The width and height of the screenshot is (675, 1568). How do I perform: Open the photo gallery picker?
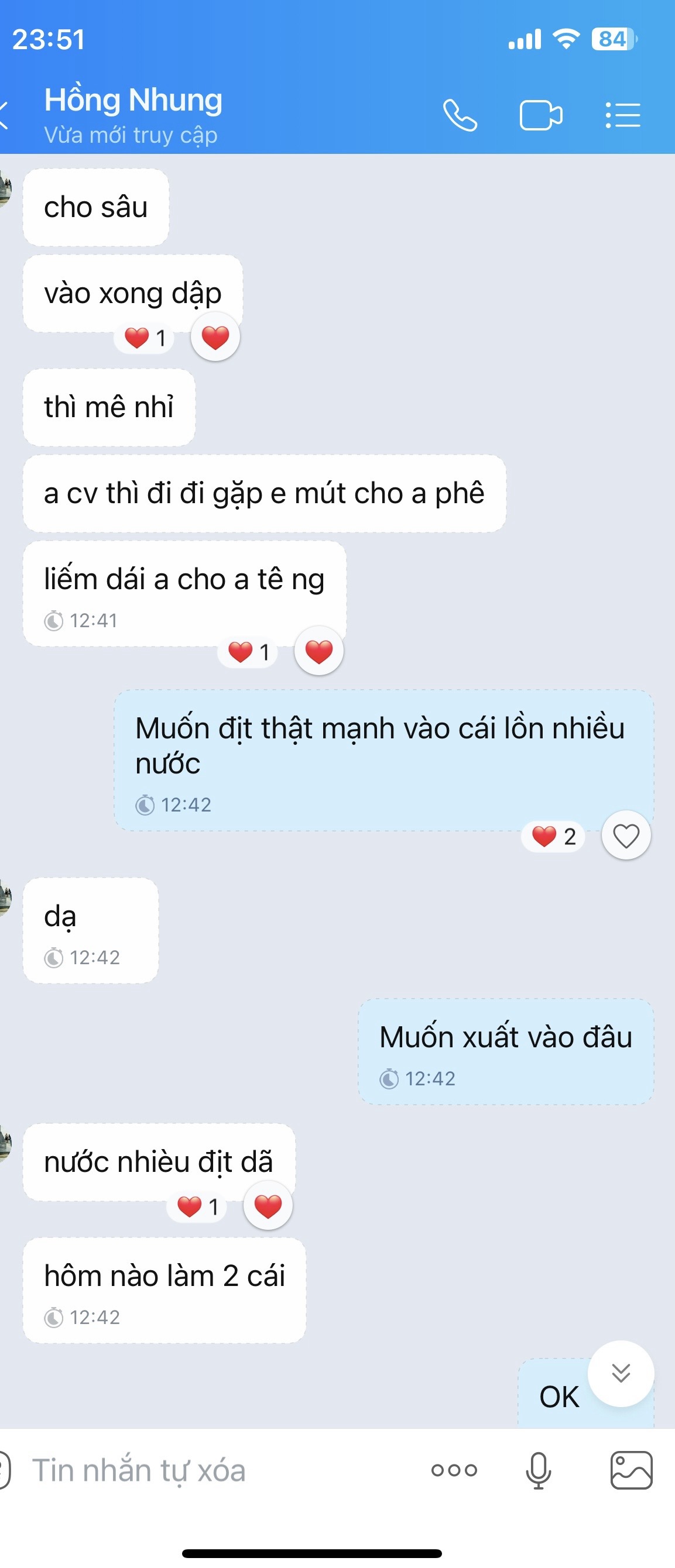point(631,1470)
